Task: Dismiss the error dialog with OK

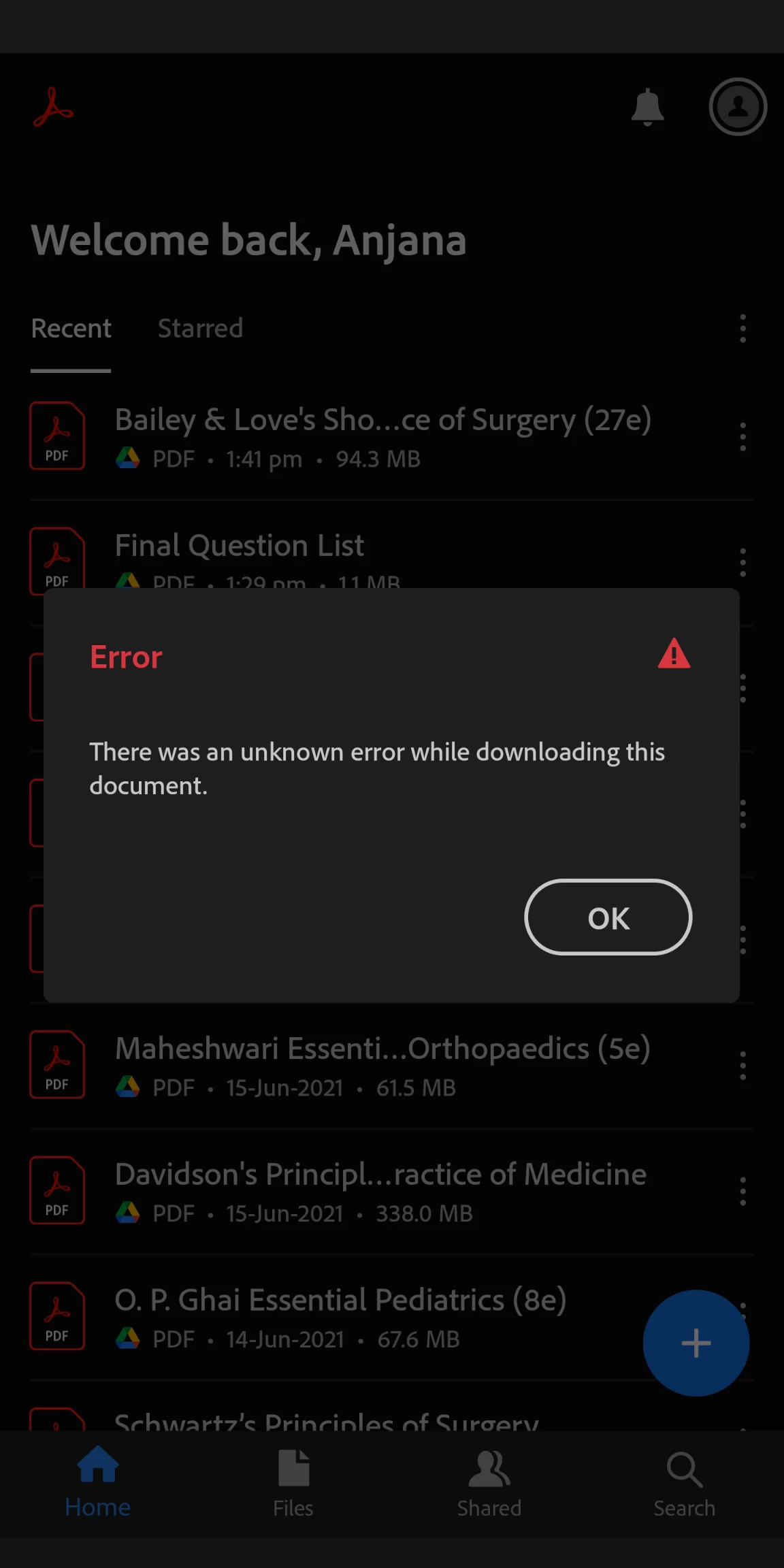Action: coord(608,917)
